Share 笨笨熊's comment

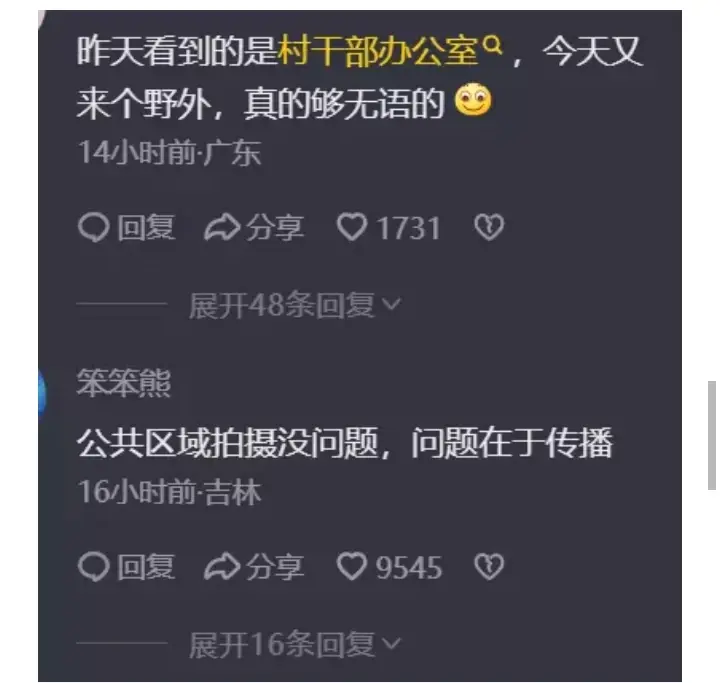[x=254, y=567]
